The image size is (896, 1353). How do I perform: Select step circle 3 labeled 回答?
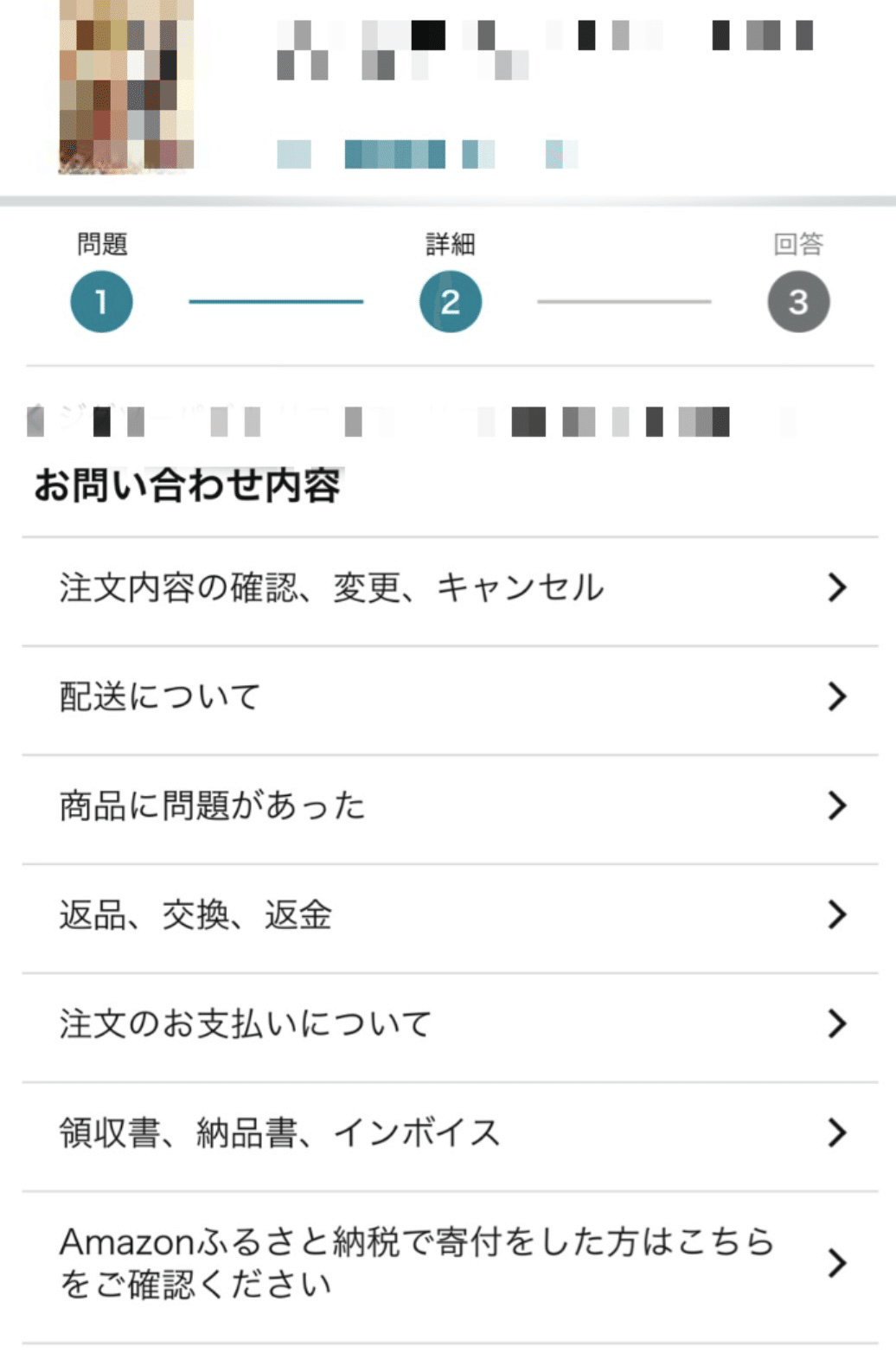point(797,299)
